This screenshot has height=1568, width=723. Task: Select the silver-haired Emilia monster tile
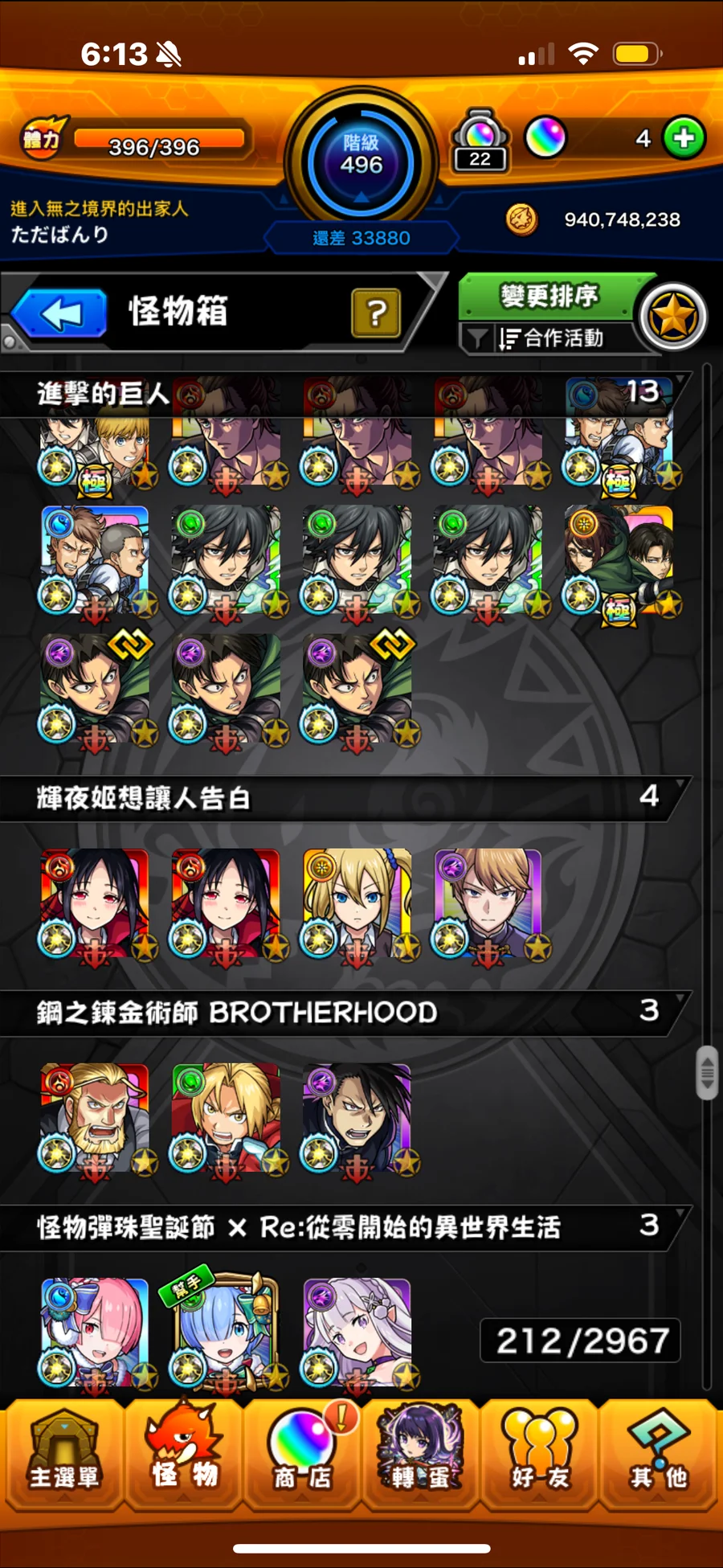tap(357, 1332)
